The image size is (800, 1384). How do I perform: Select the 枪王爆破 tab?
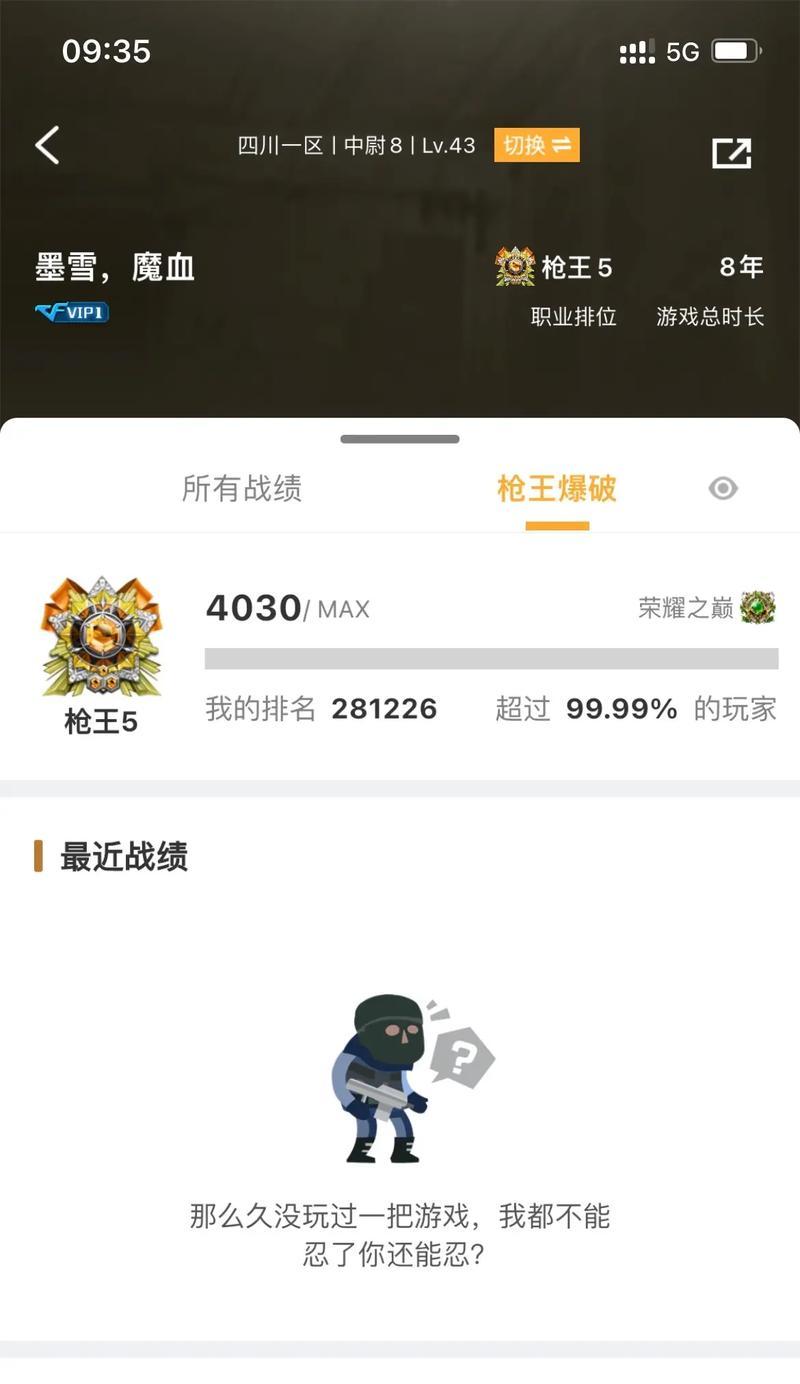[x=556, y=488]
